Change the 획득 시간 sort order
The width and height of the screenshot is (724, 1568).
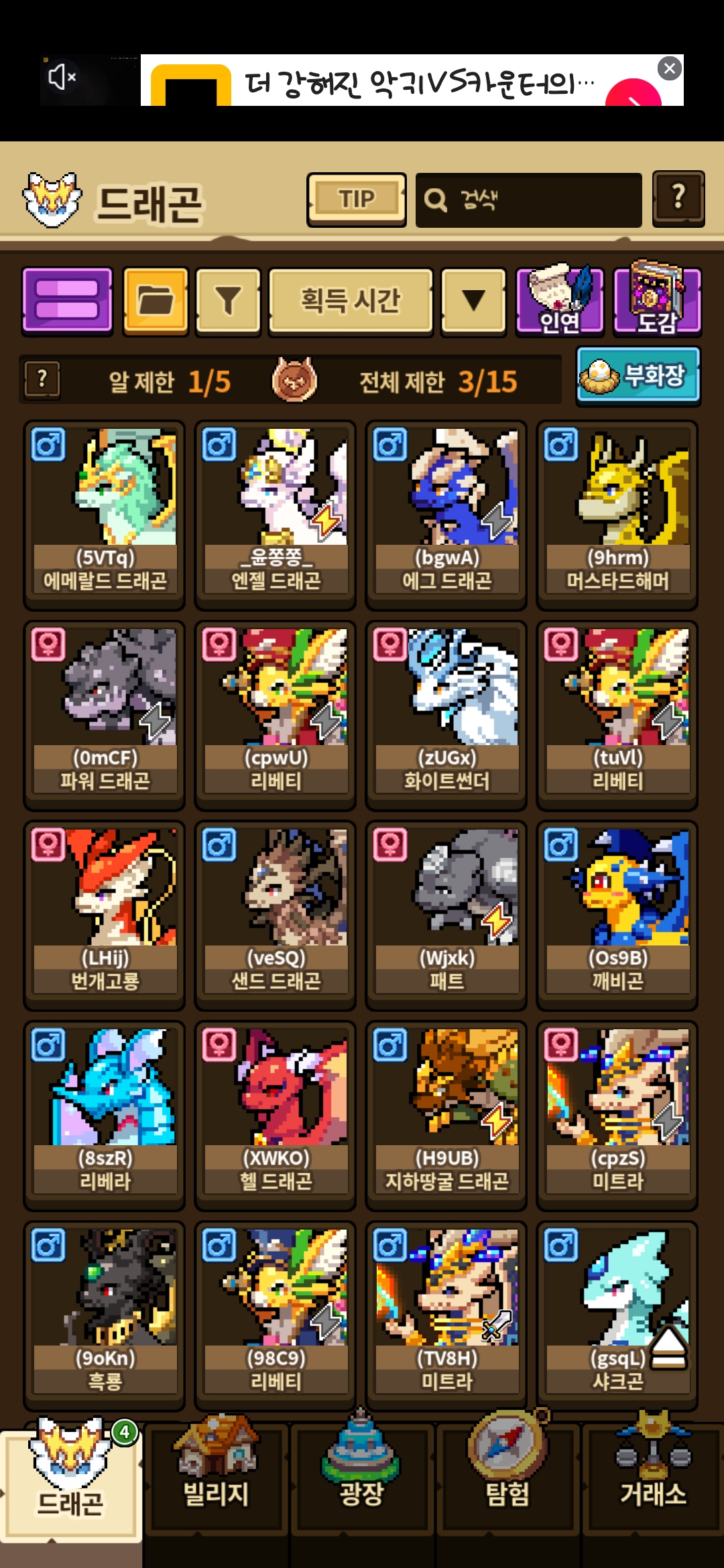tap(351, 300)
